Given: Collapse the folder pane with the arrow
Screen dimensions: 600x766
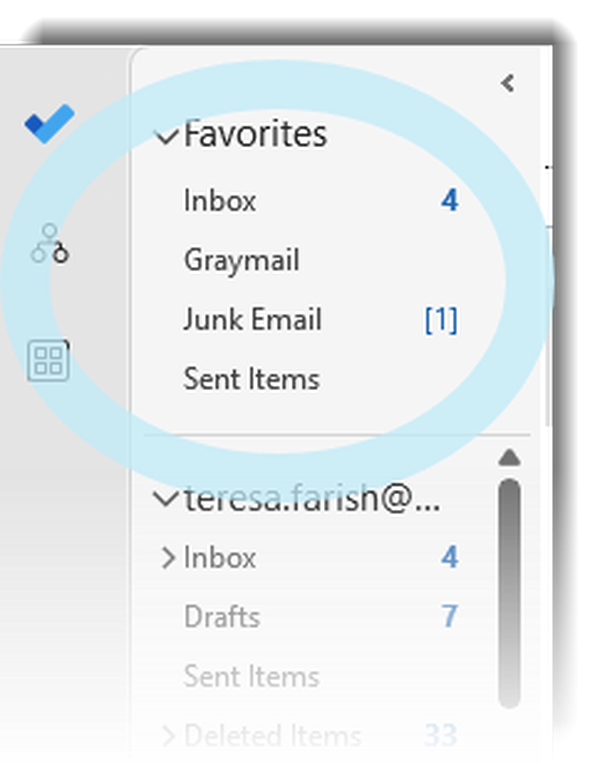Looking at the screenshot, I should point(507,83).
